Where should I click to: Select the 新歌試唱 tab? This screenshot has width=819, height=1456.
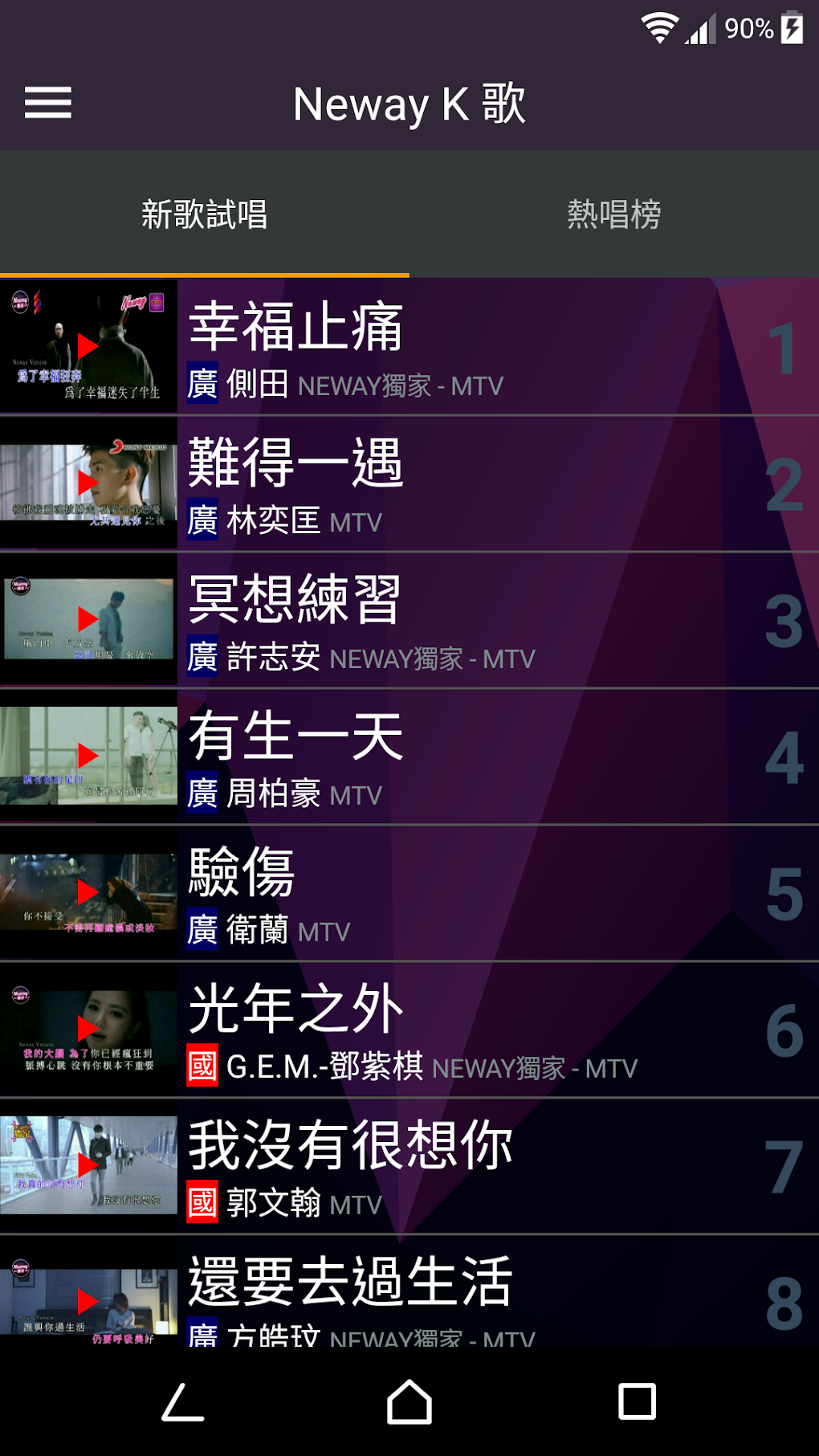point(204,214)
